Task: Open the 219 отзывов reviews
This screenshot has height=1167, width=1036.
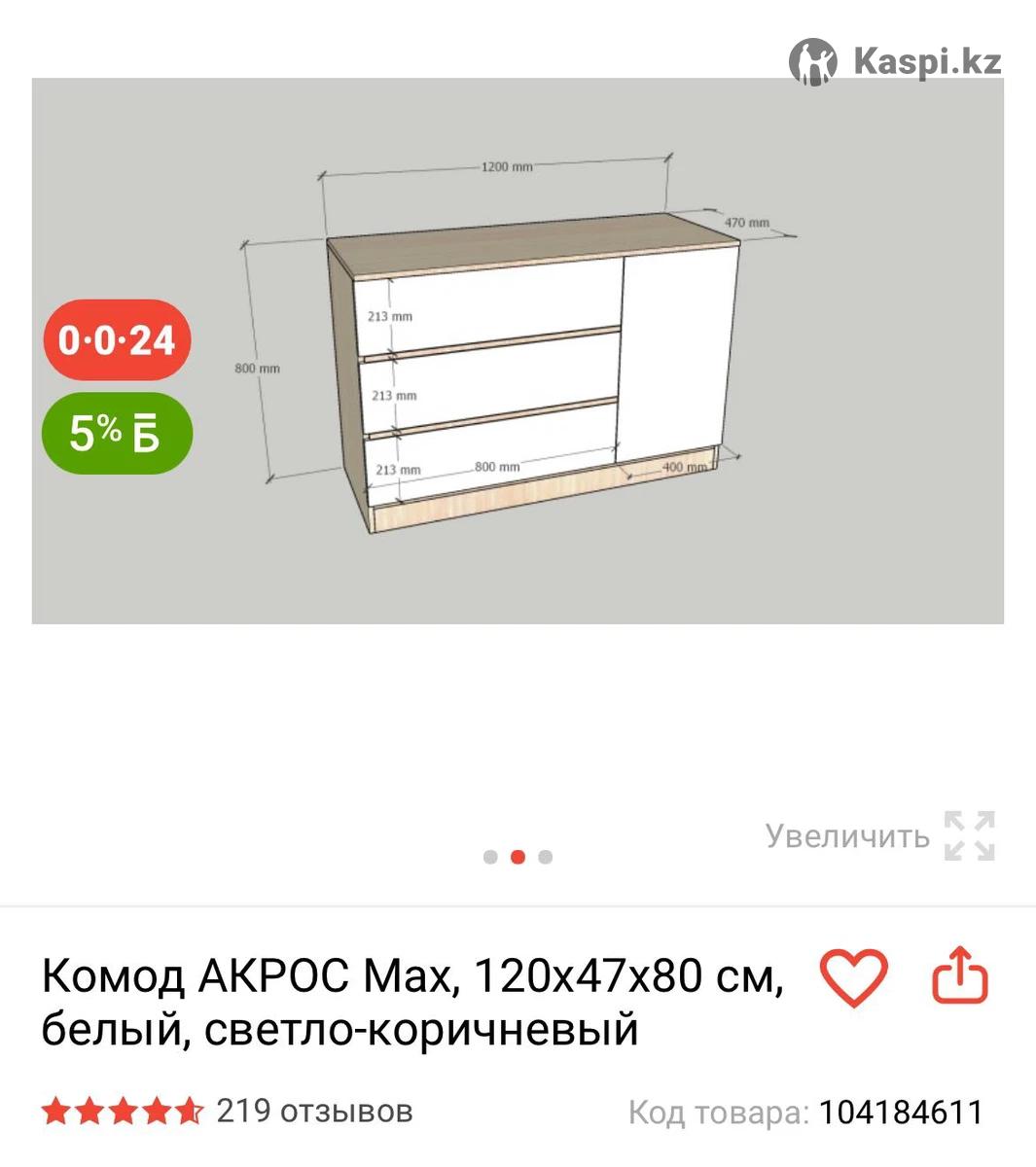Action: pyautogui.click(x=313, y=1111)
